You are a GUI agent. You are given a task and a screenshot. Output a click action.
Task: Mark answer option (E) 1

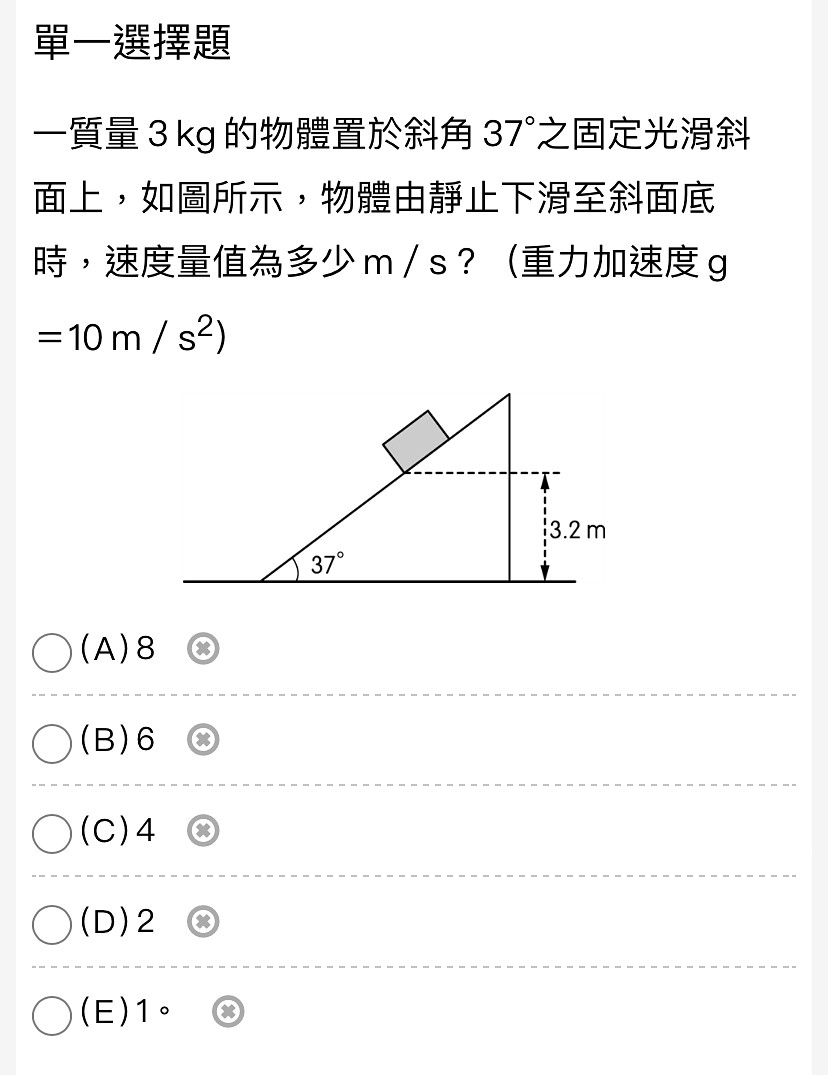tap(52, 1015)
